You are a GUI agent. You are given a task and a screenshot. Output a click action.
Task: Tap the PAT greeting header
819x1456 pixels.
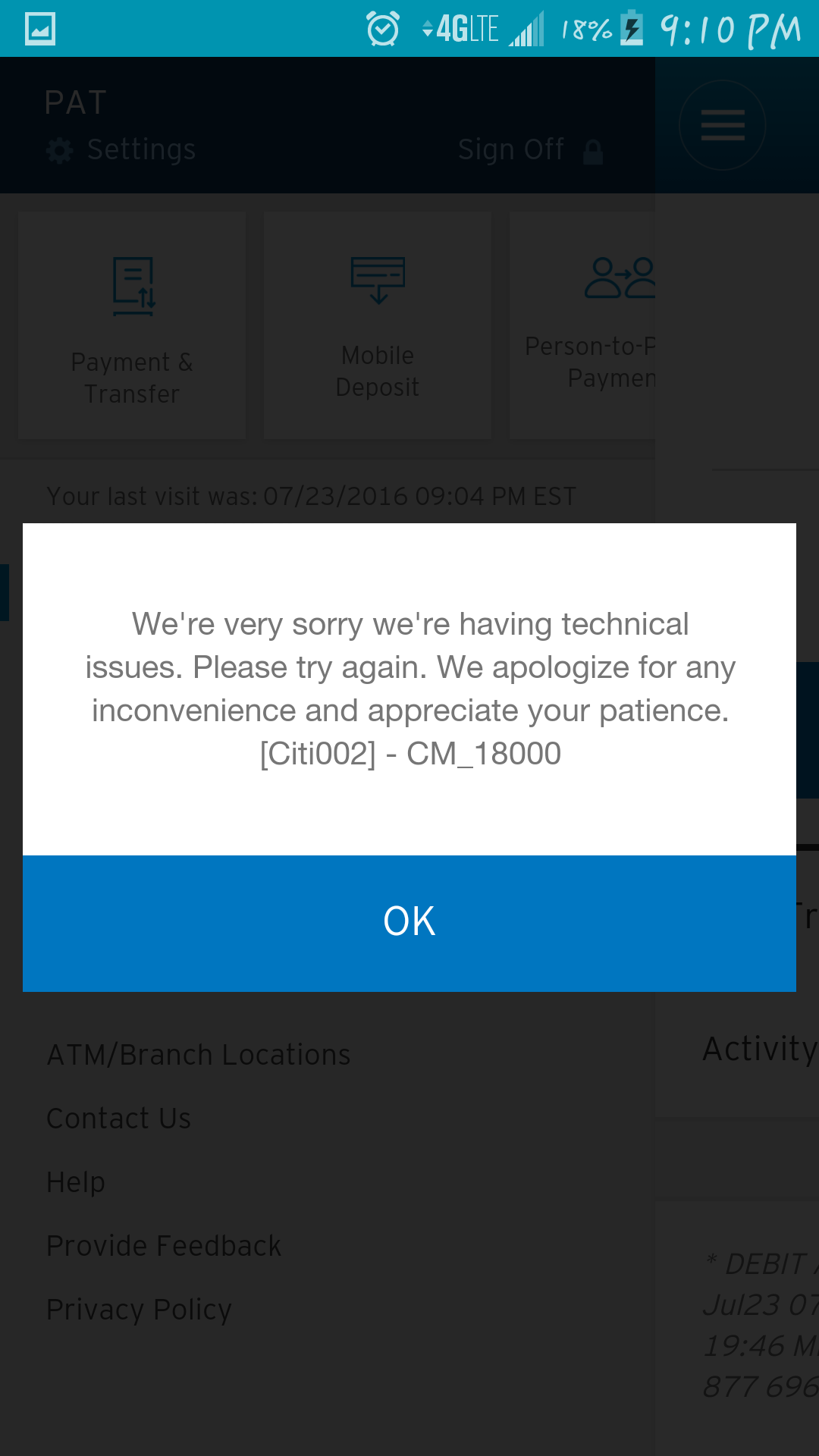tap(74, 101)
